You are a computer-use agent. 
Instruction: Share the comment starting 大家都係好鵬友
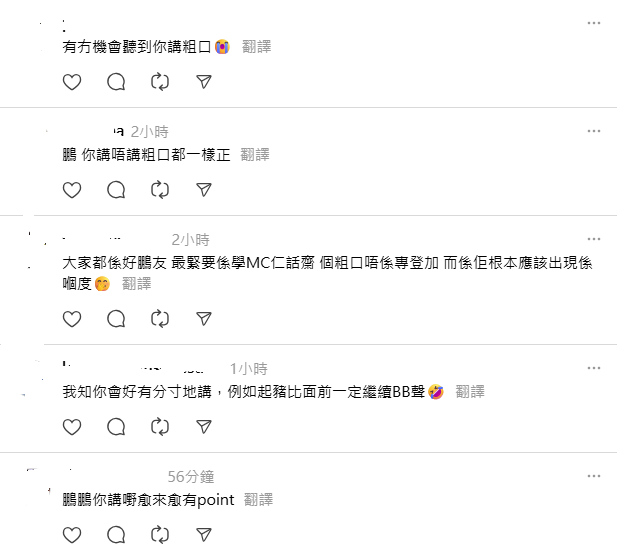[204, 319]
